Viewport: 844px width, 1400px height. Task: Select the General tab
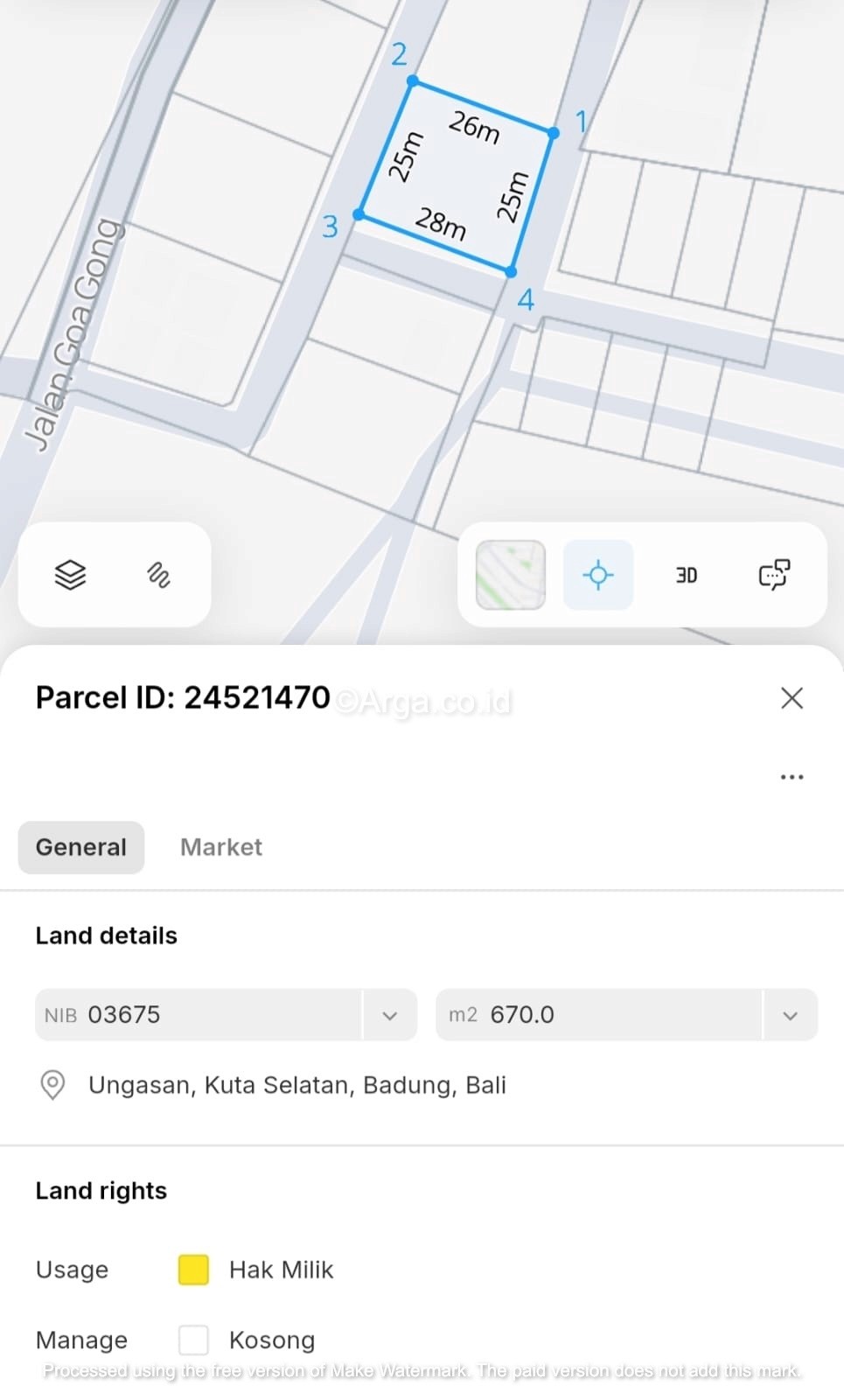coord(81,847)
